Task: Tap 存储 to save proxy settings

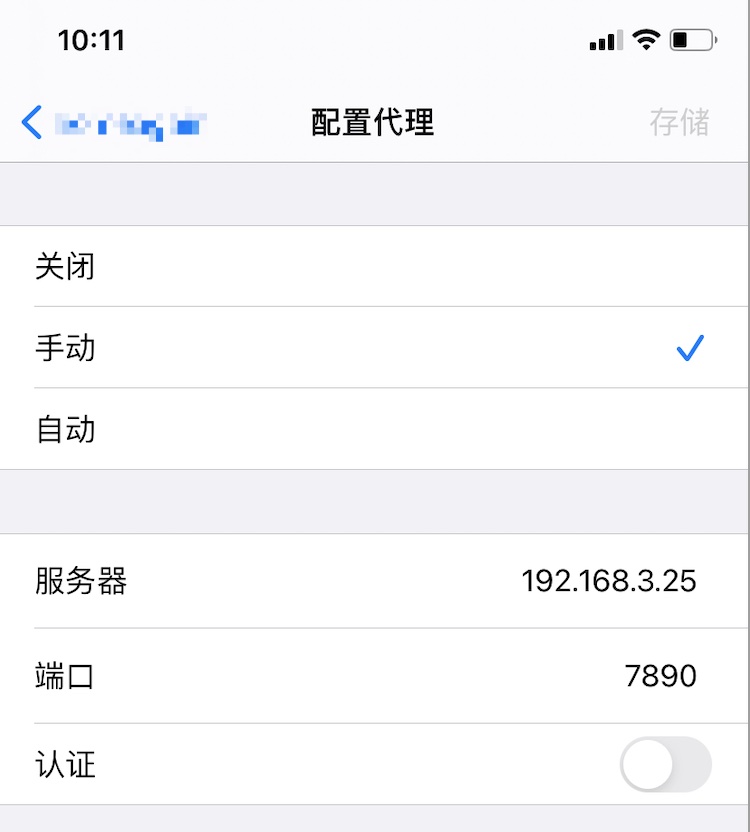Action: pyautogui.click(x=679, y=123)
